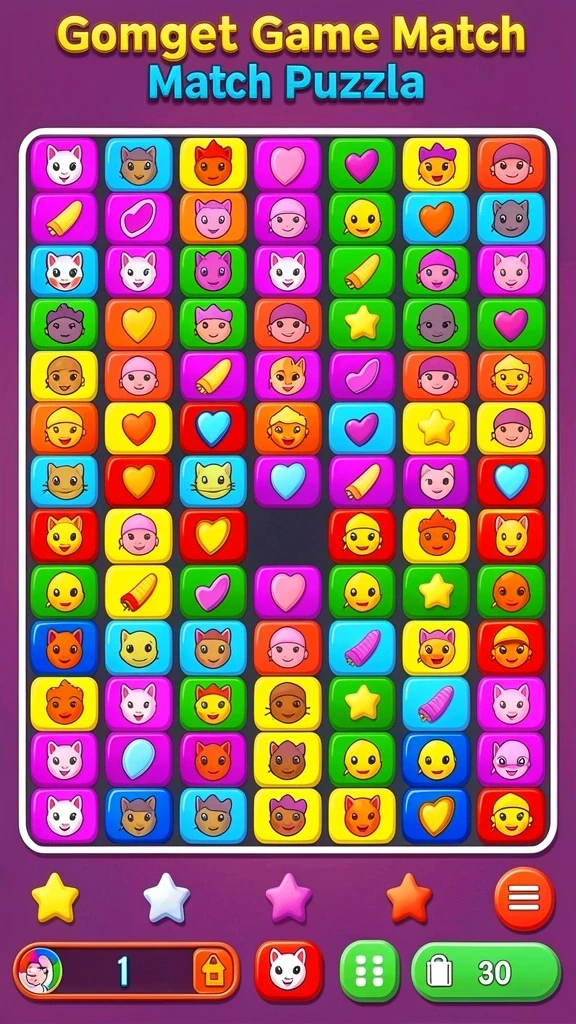Image resolution: width=576 pixels, height=1024 pixels.
Task: Select the yellow star on yellow tile
Action: 436,428
